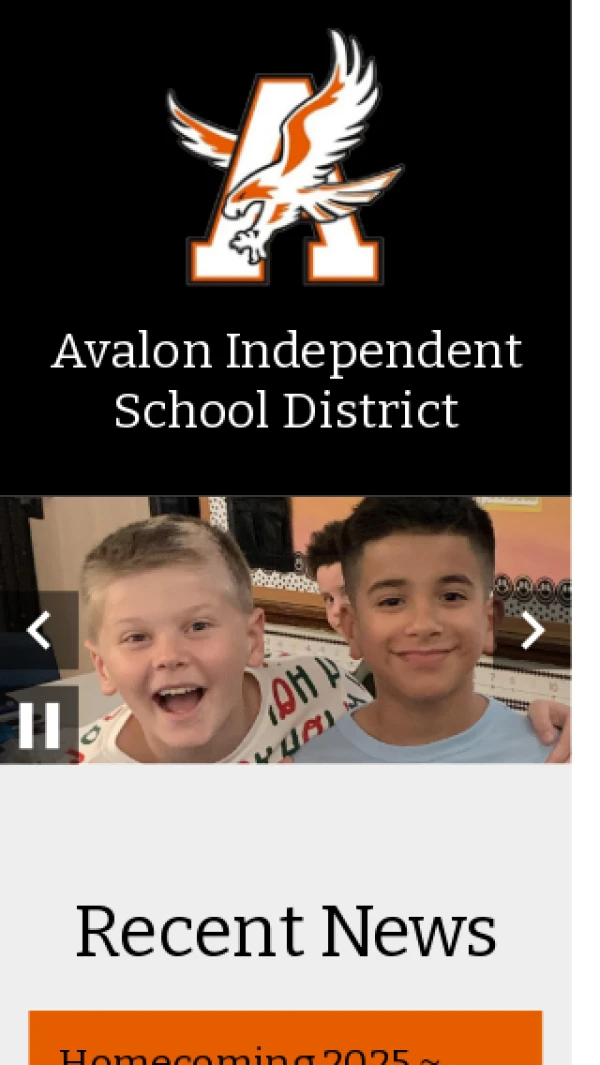This screenshot has width=600, height=1065.
Task: Advance to the next slideshow photo
Action: pos(532,631)
